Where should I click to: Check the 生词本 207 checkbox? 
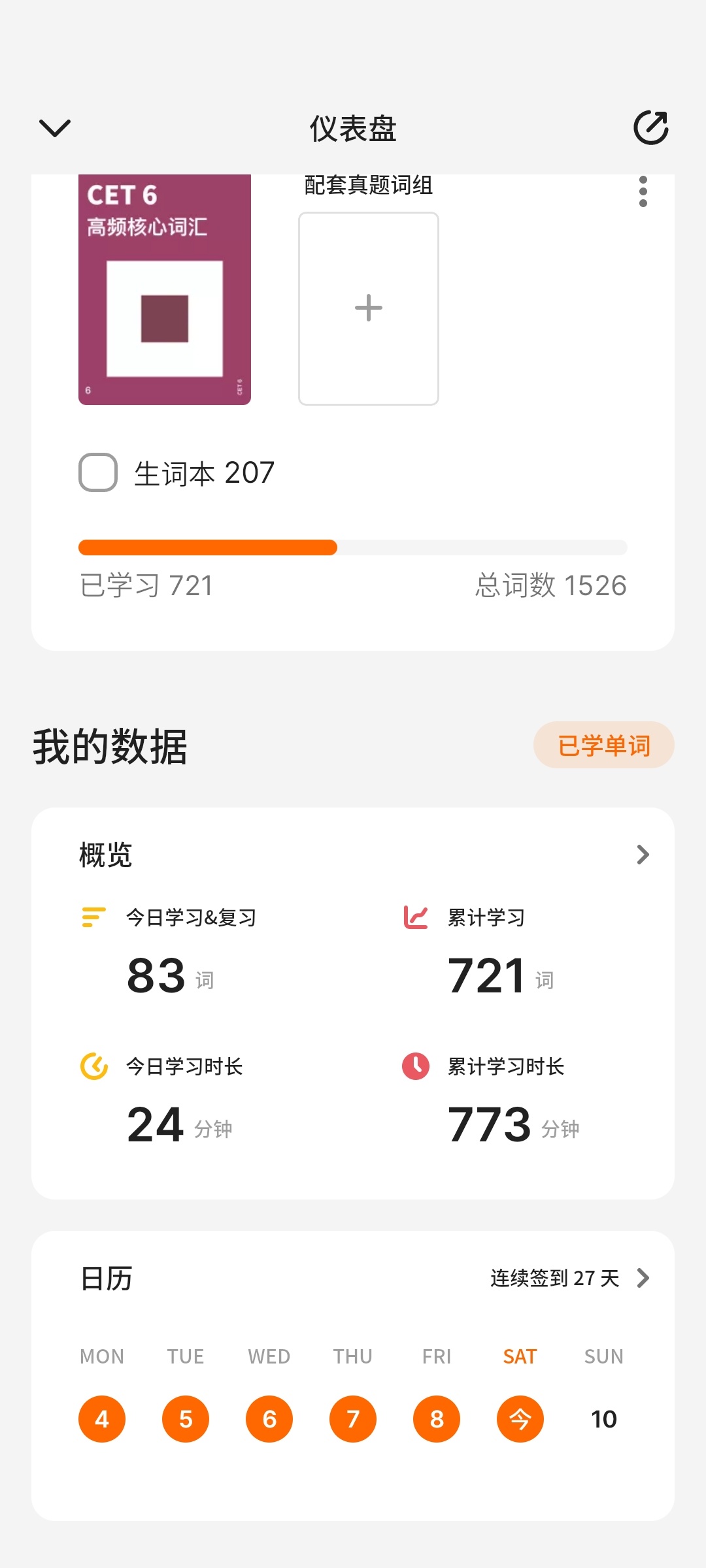(98, 472)
